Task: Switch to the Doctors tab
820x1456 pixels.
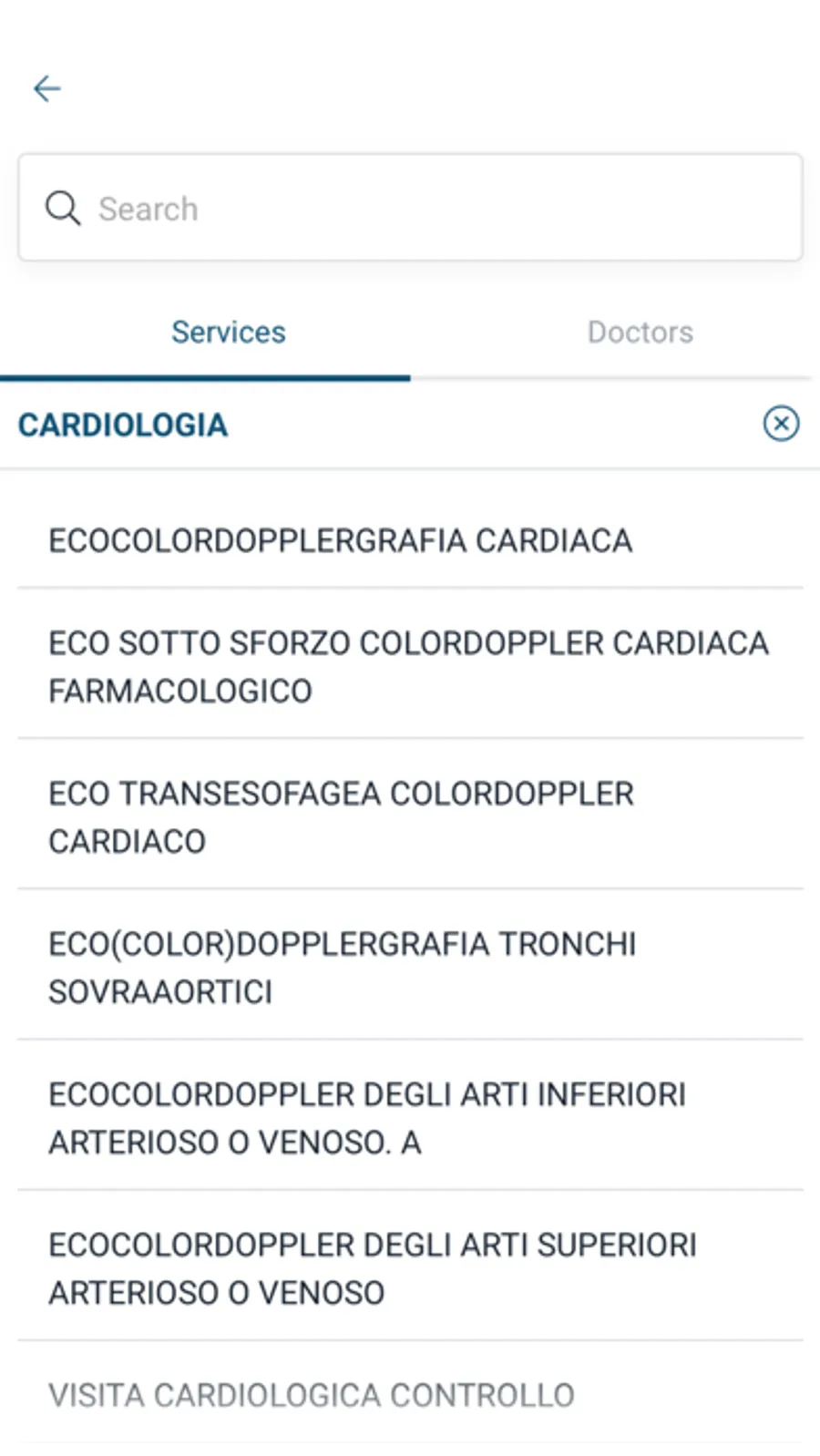Action: [640, 333]
